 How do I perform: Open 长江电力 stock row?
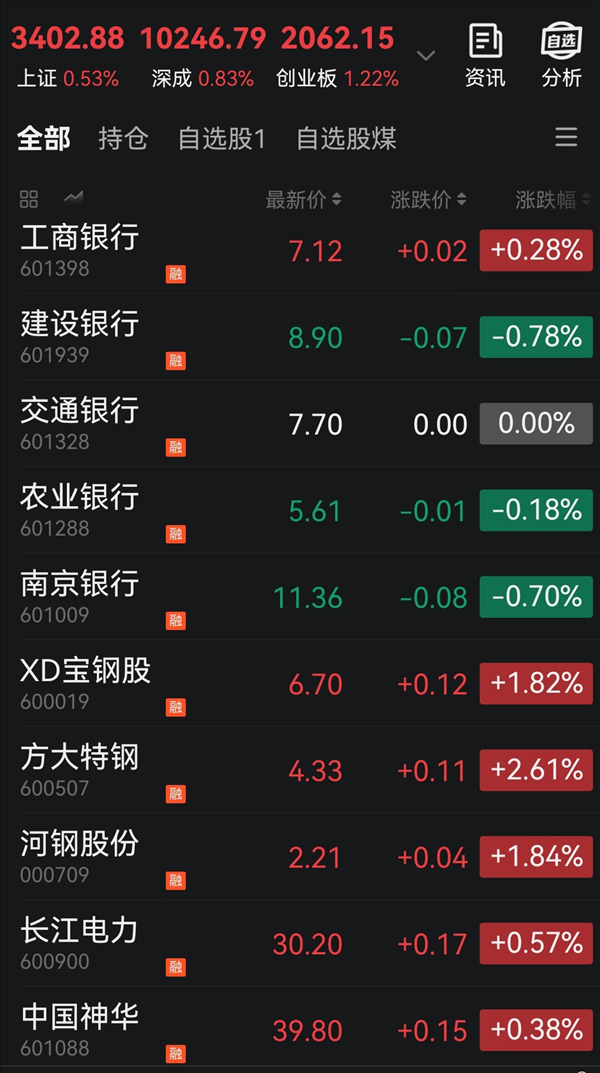pyautogui.click(x=300, y=944)
